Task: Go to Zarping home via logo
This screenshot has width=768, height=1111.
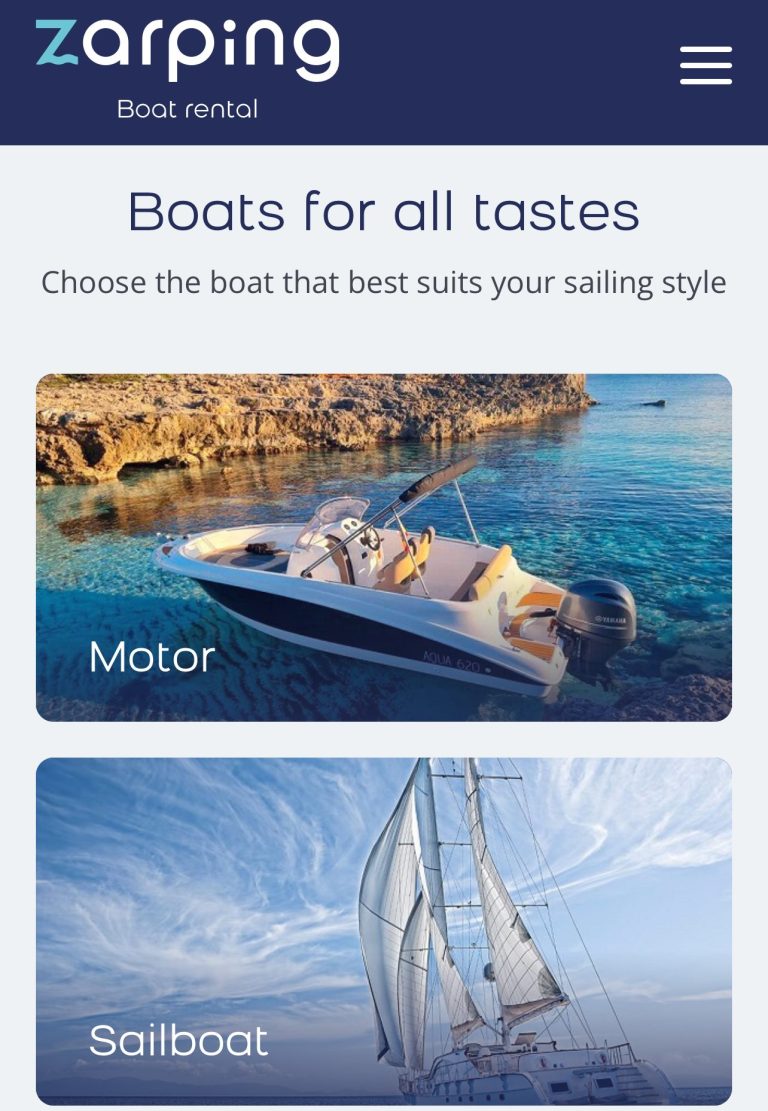Action: [x=188, y=66]
